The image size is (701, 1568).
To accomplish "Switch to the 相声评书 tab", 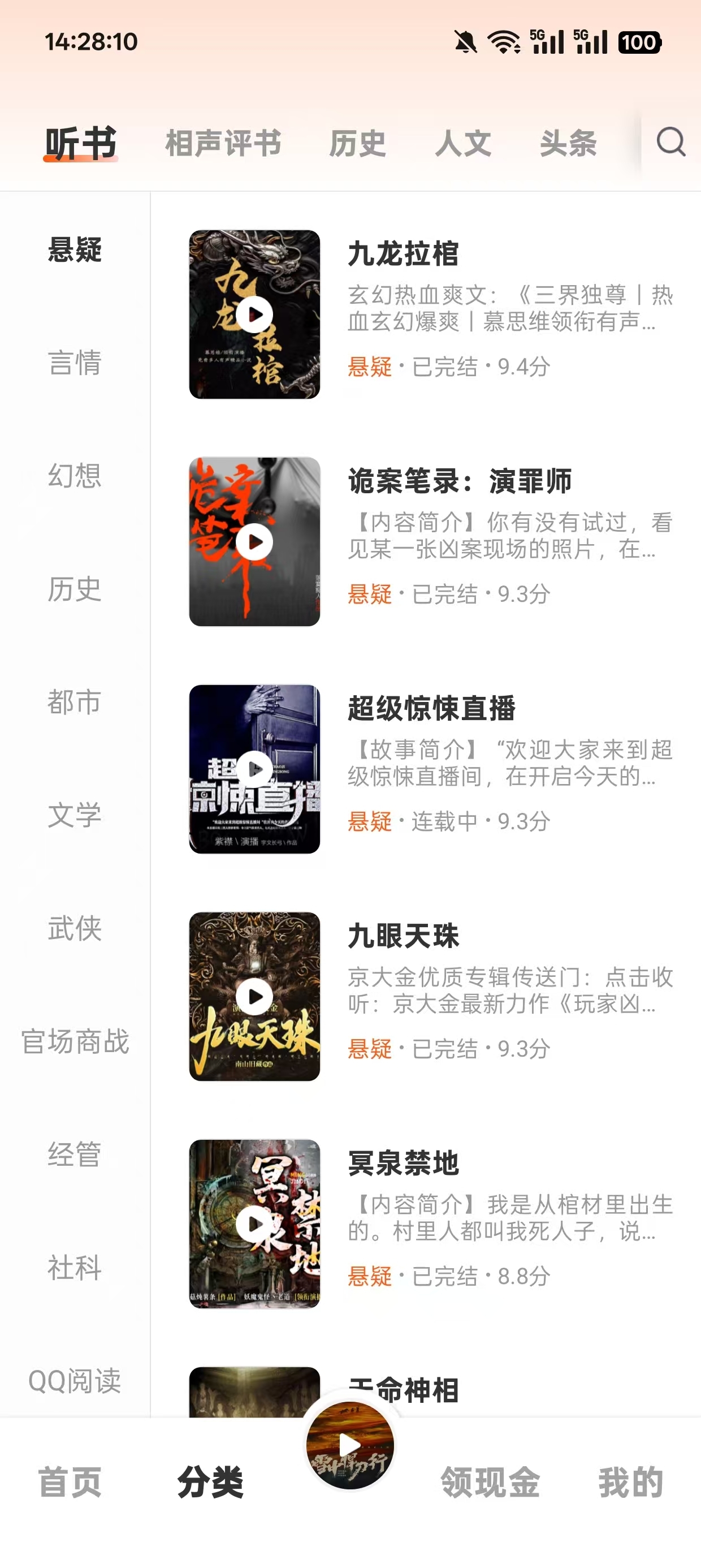I will pyautogui.click(x=222, y=144).
